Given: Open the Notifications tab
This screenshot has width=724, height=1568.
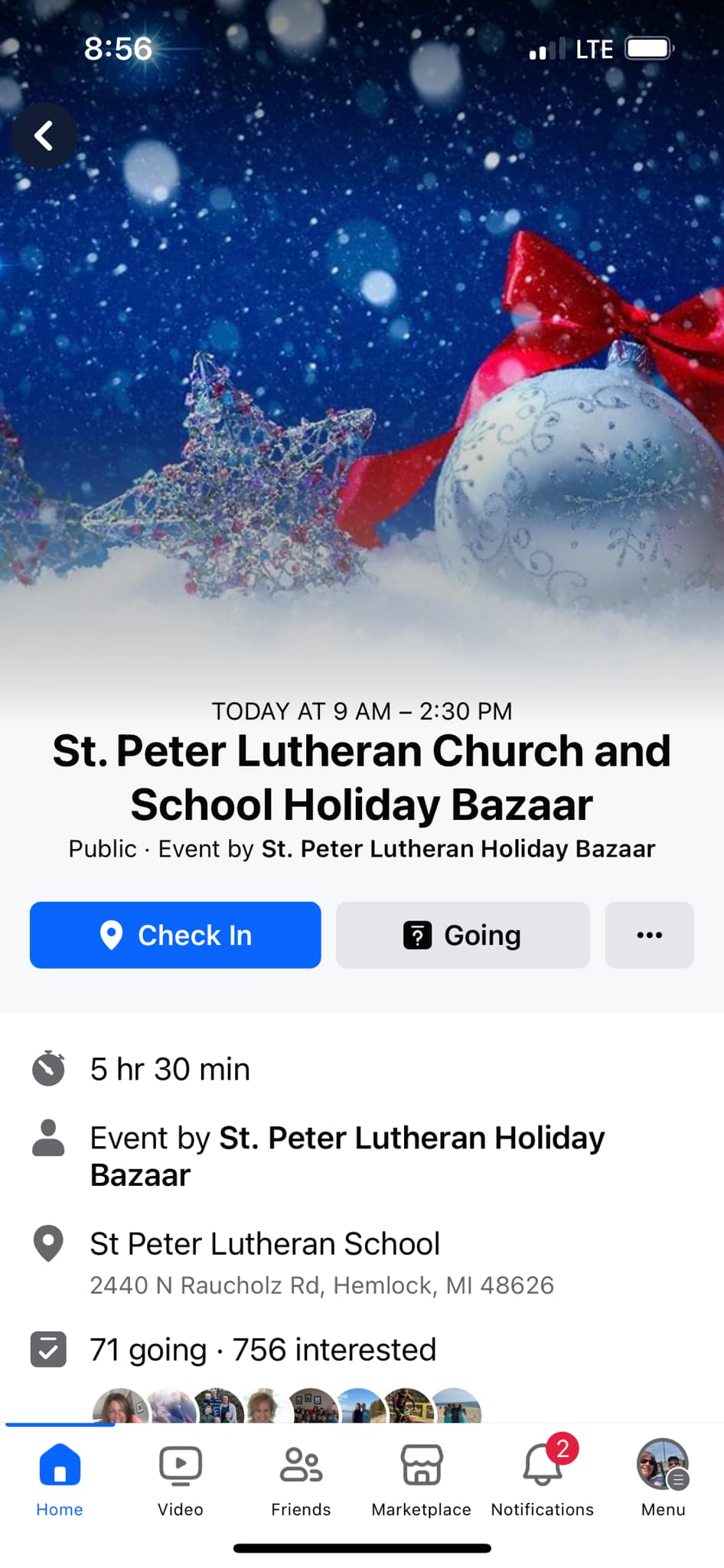Looking at the screenshot, I should coord(542,1478).
